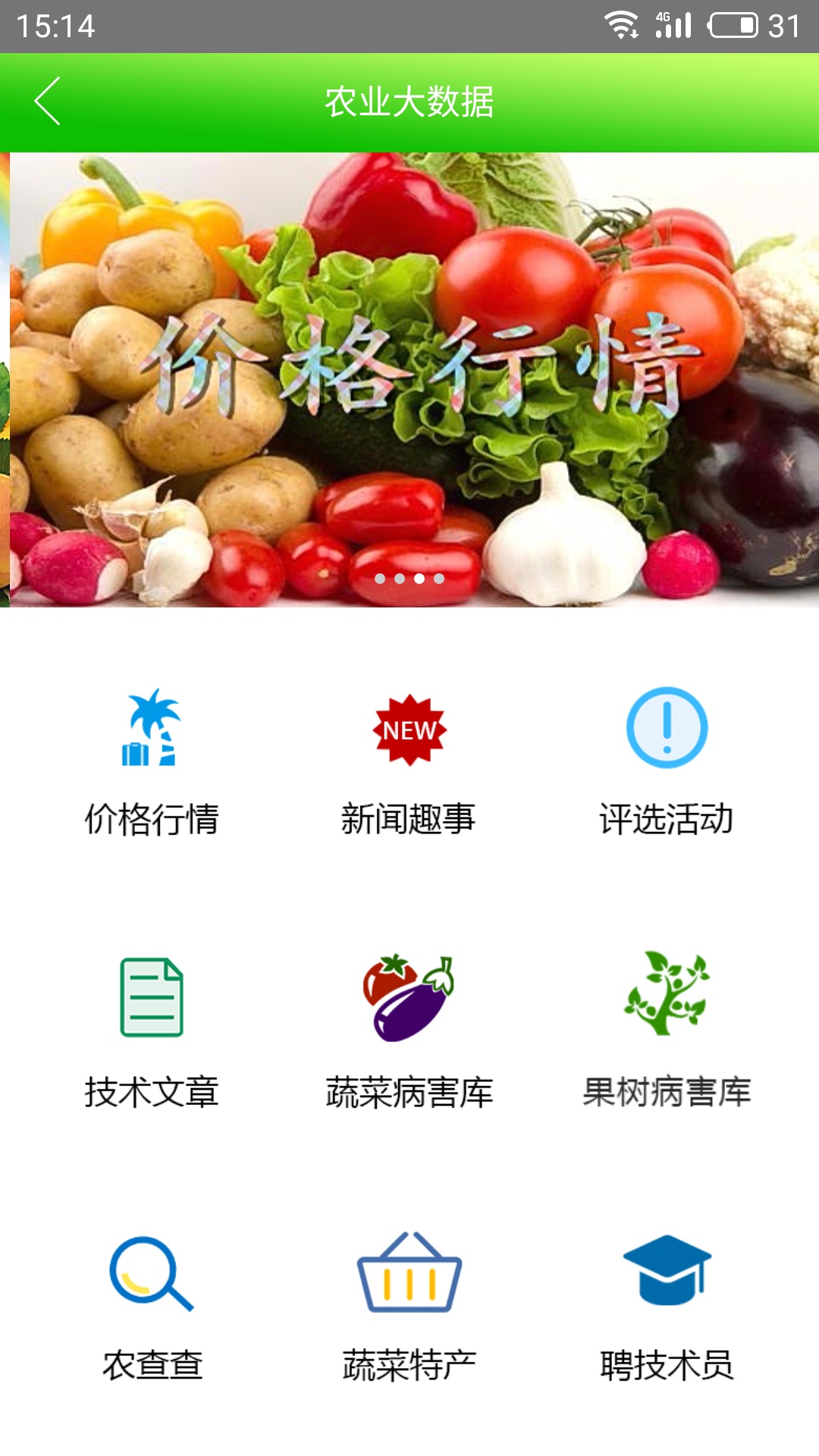The width and height of the screenshot is (819, 1456).
Task: Open 蔬菜特产 shop section
Action: (x=409, y=1306)
